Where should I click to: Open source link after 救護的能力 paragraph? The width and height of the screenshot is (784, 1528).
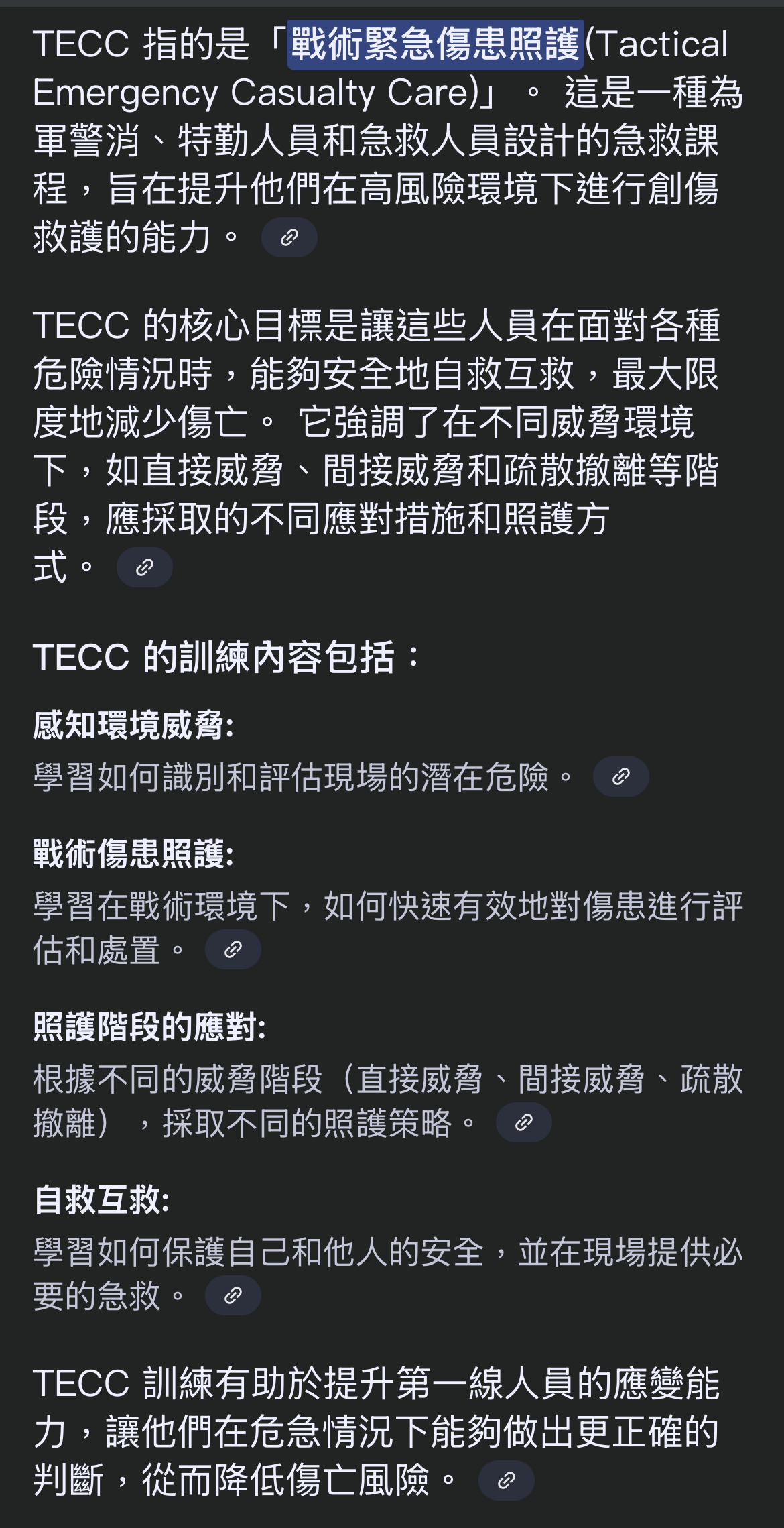tap(289, 237)
